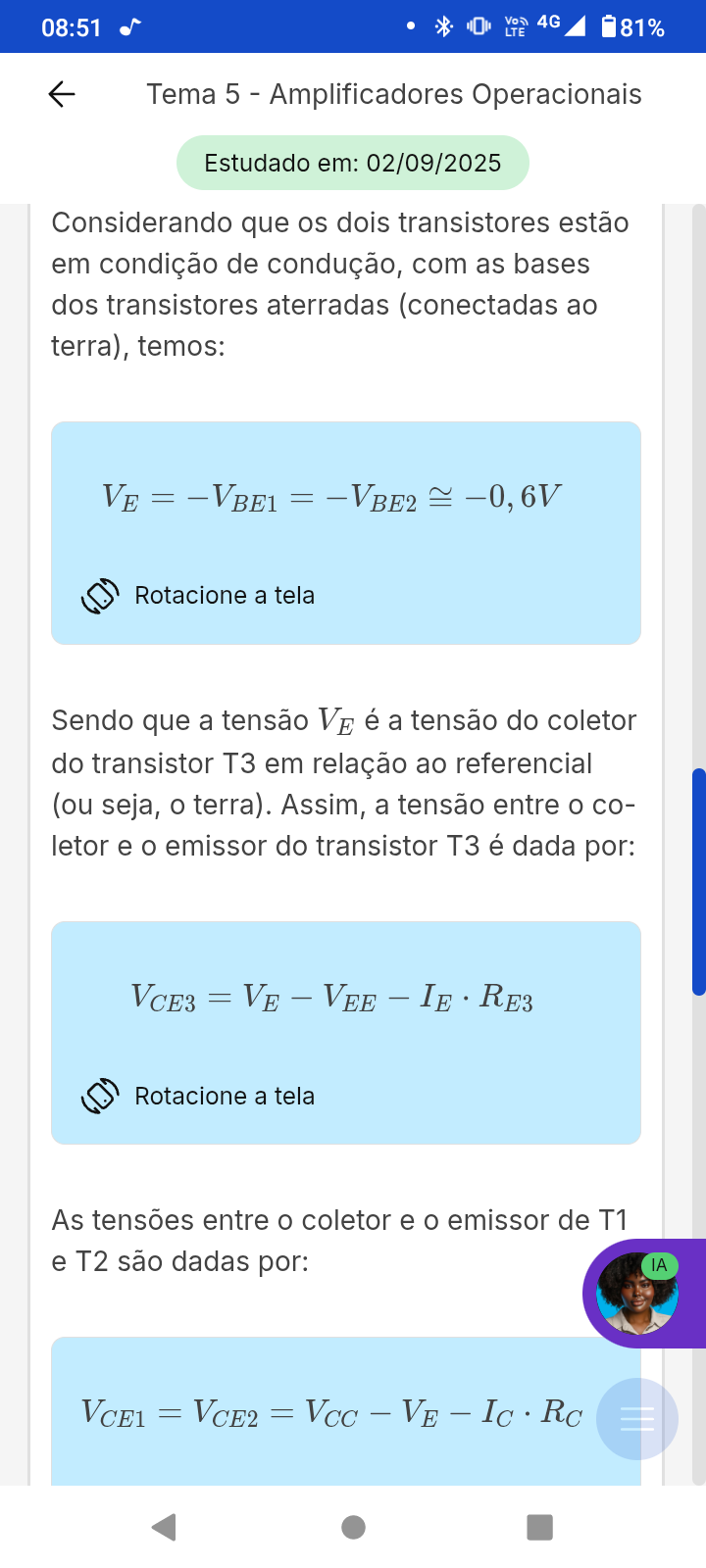Viewport: 706px width, 1568px height.
Task: Go to the home screen
Action: pyautogui.click(x=353, y=1527)
